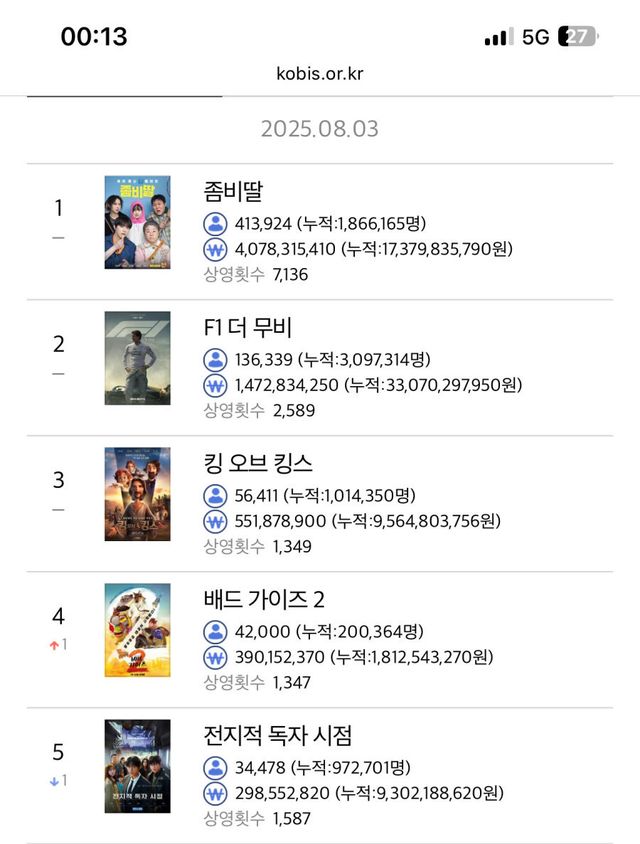This screenshot has height=844, width=640.
Task: Open the 전지적 독자 시점 entry
Action: (x=277, y=736)
